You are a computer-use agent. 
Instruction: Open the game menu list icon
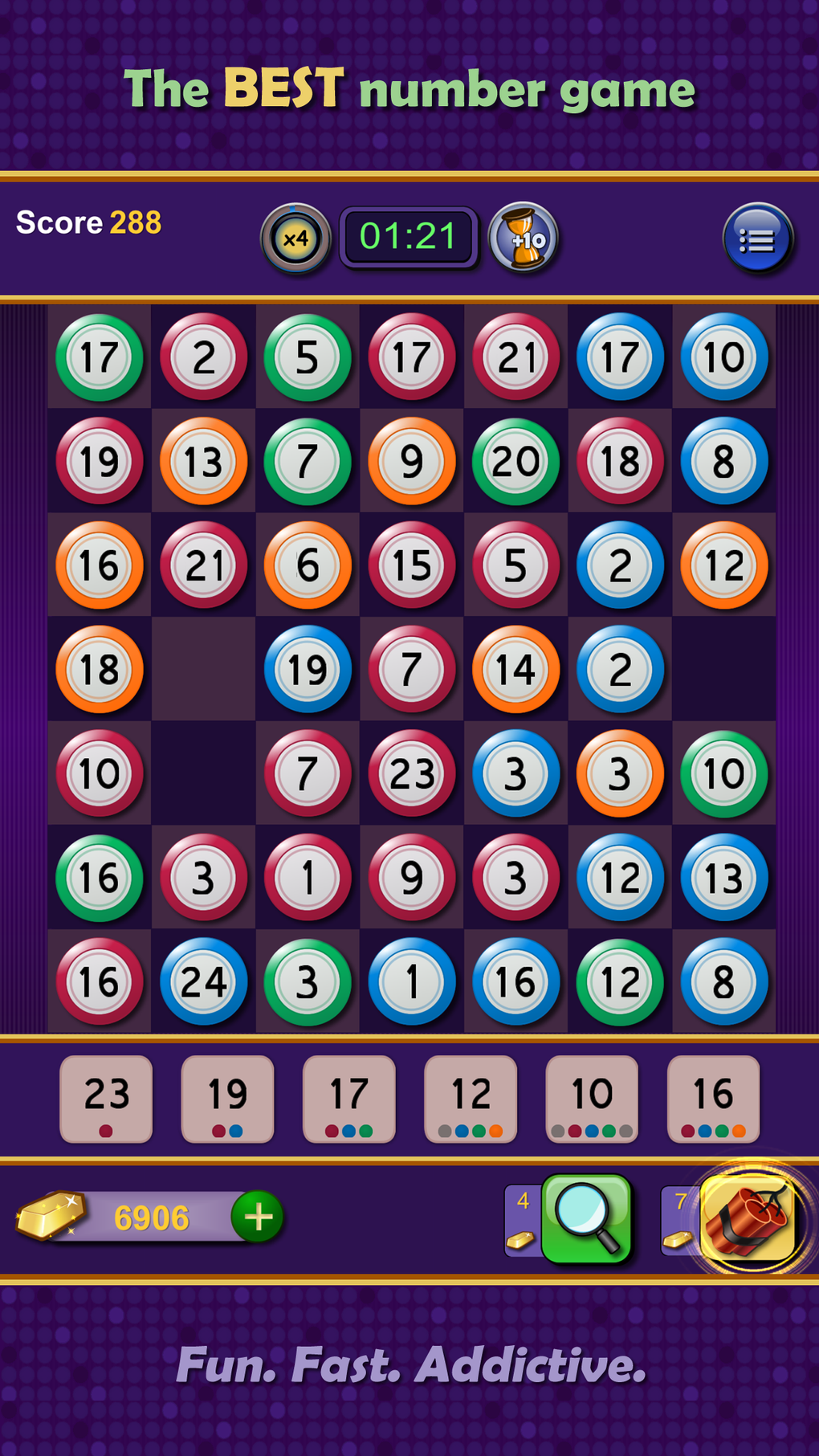tap(756, 239)
